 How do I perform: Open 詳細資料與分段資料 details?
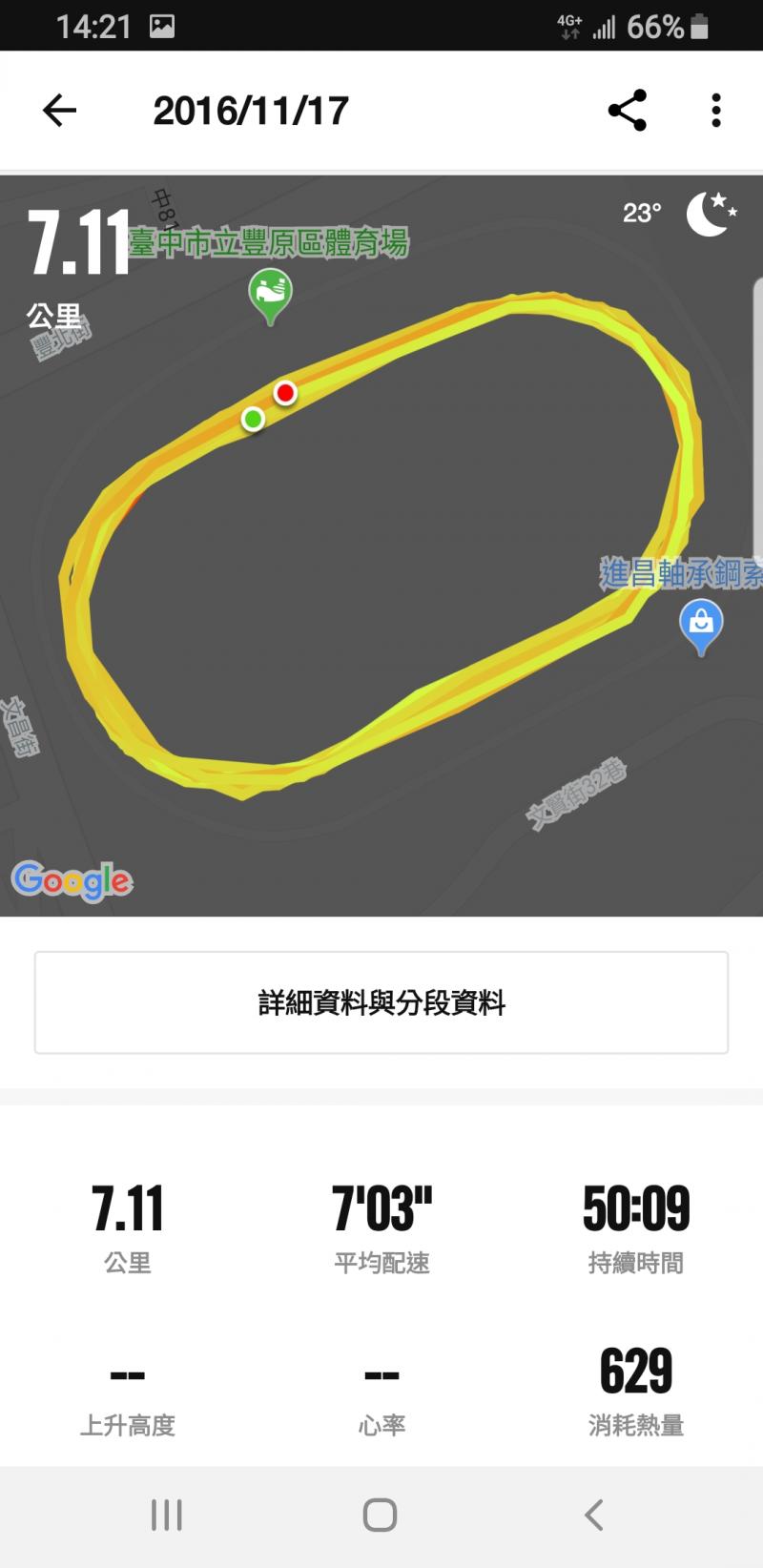(381, 1002)
